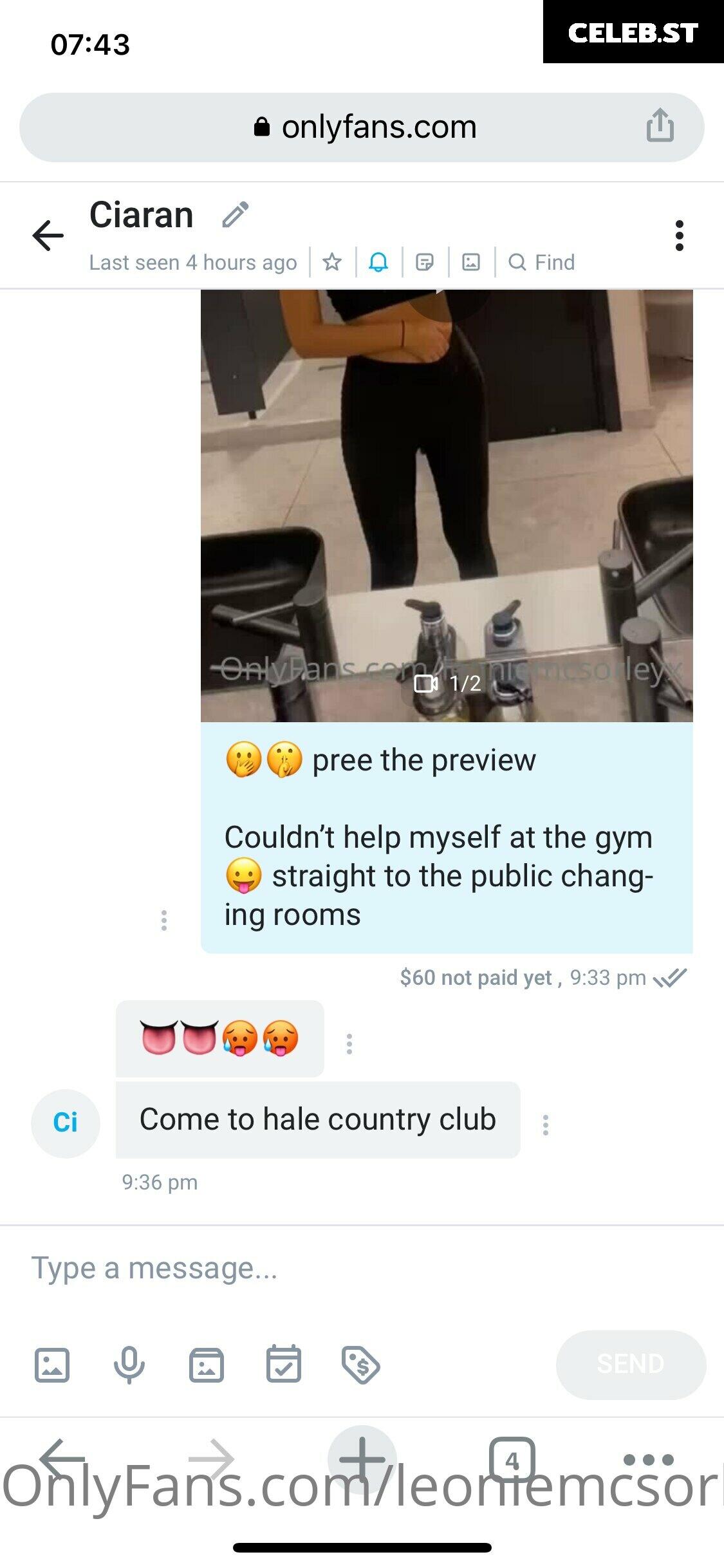Toggle the notifications bell
Screen dimensions: 724x1568
(378, 262)
